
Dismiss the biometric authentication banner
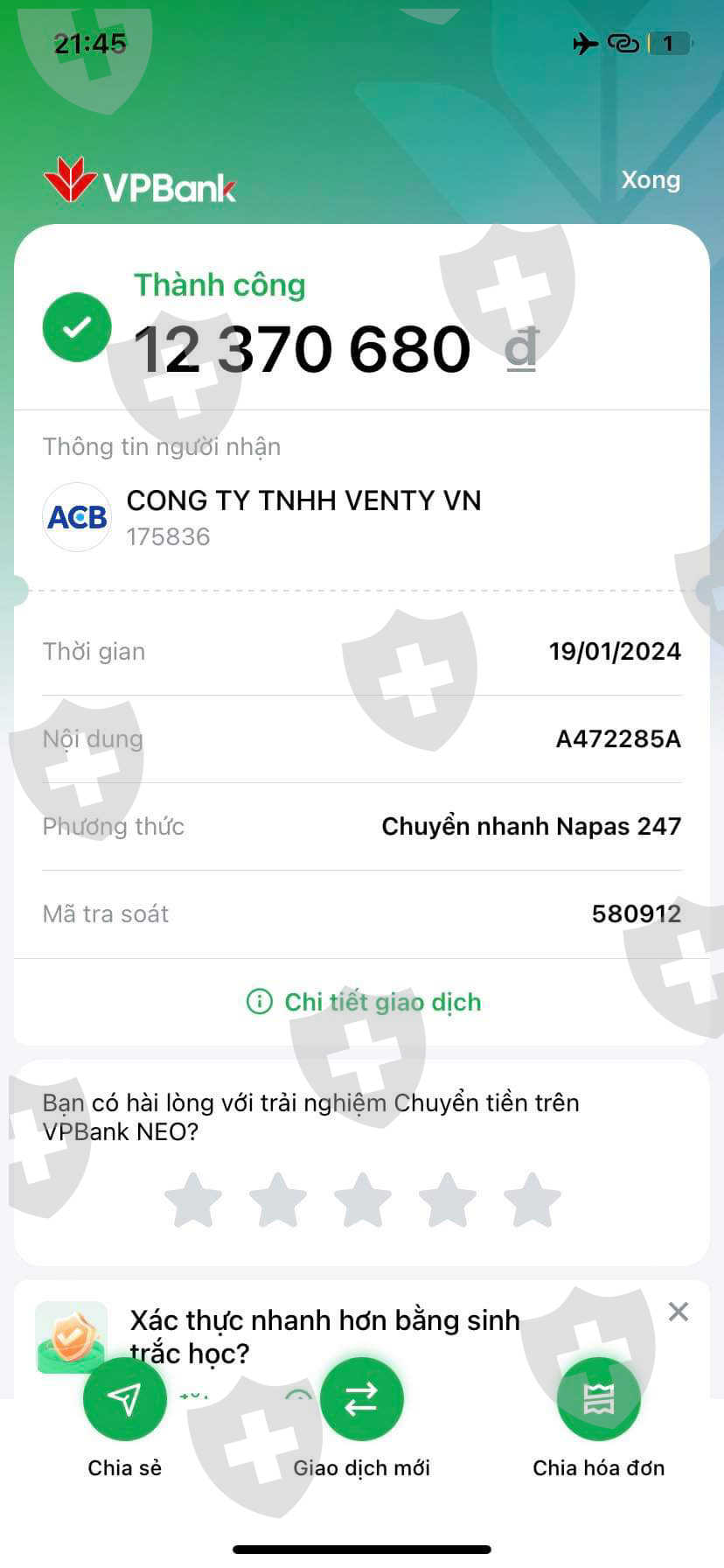pyautogui.click(x=679, y=1312)
